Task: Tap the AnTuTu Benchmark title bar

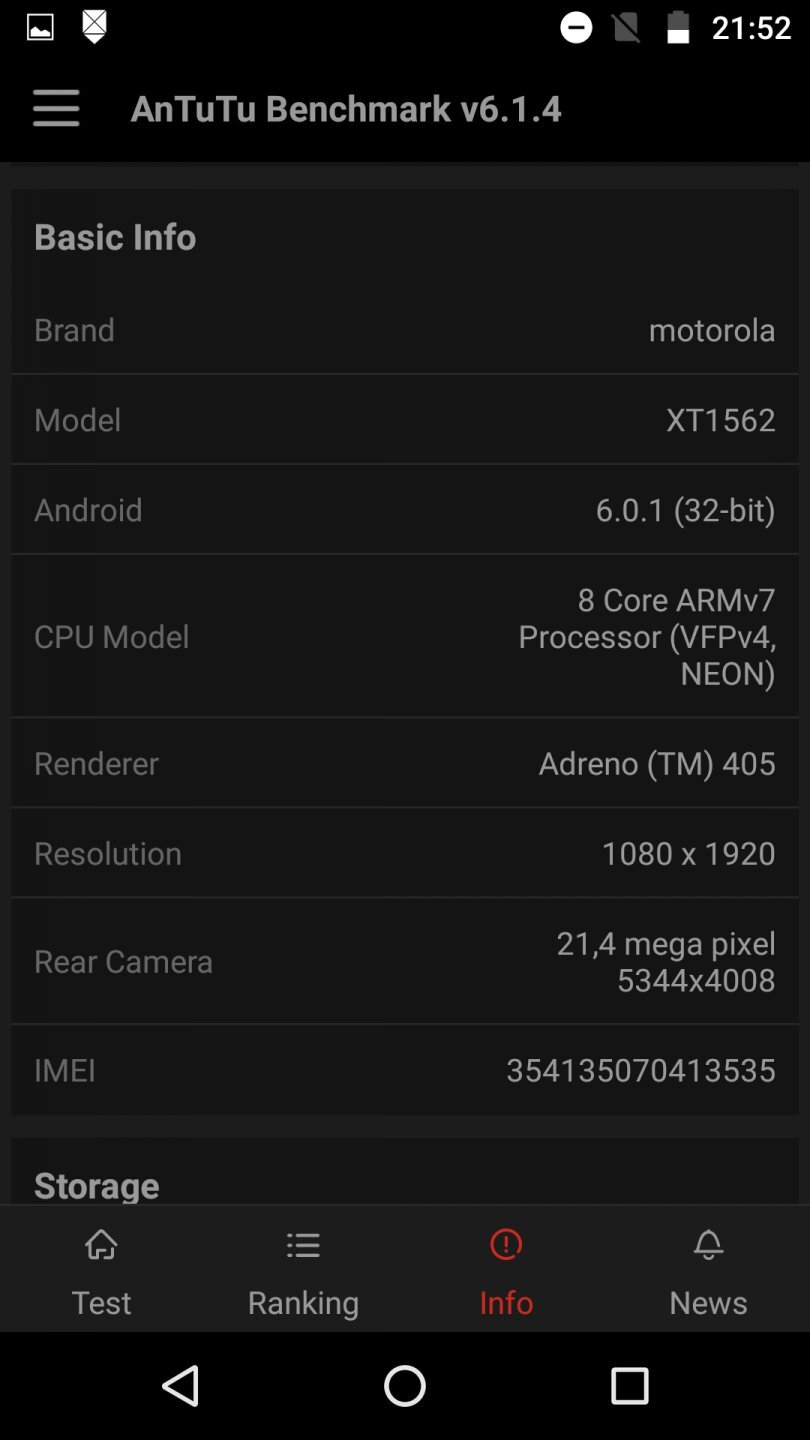Action: tap(347, 108)
